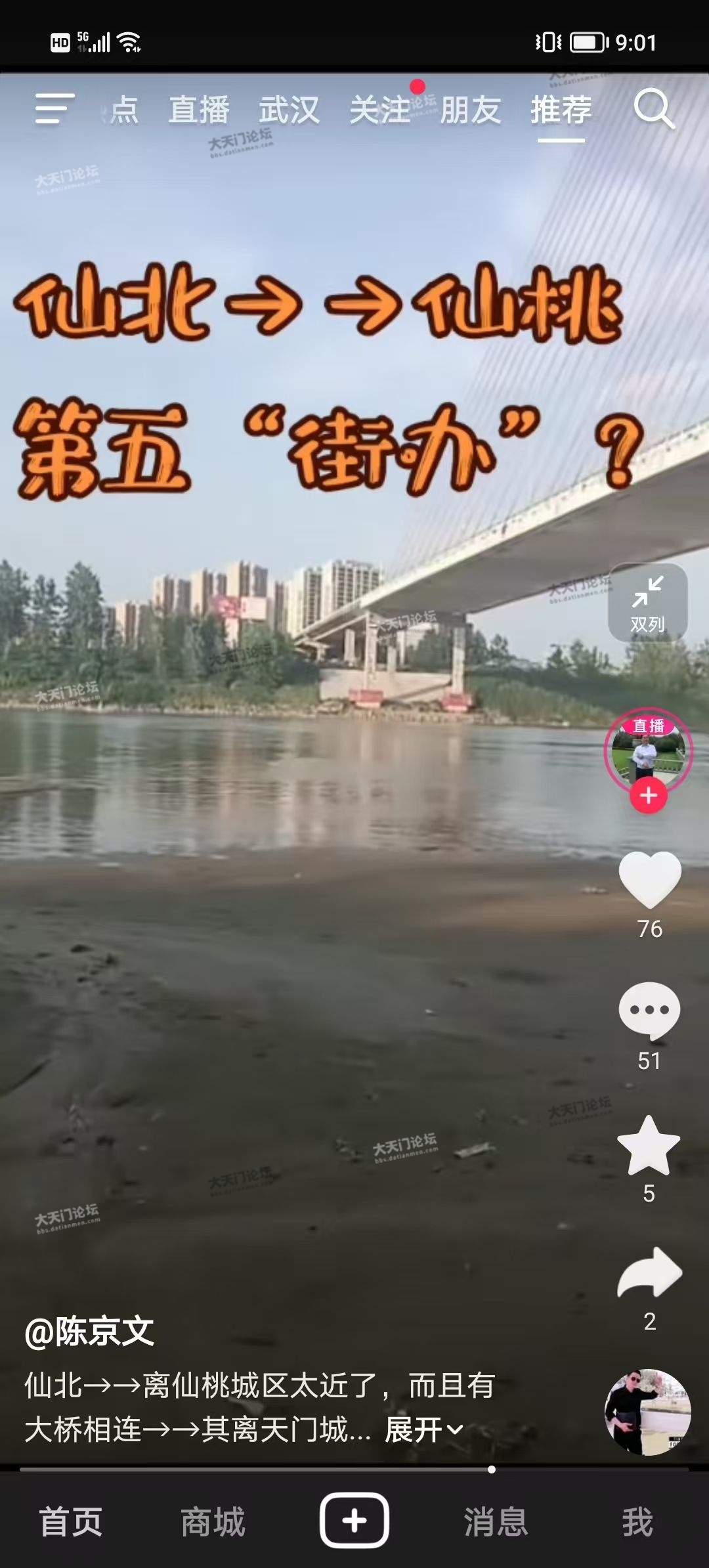
Task: Switch to the 直播 tab
Action: 199,110
